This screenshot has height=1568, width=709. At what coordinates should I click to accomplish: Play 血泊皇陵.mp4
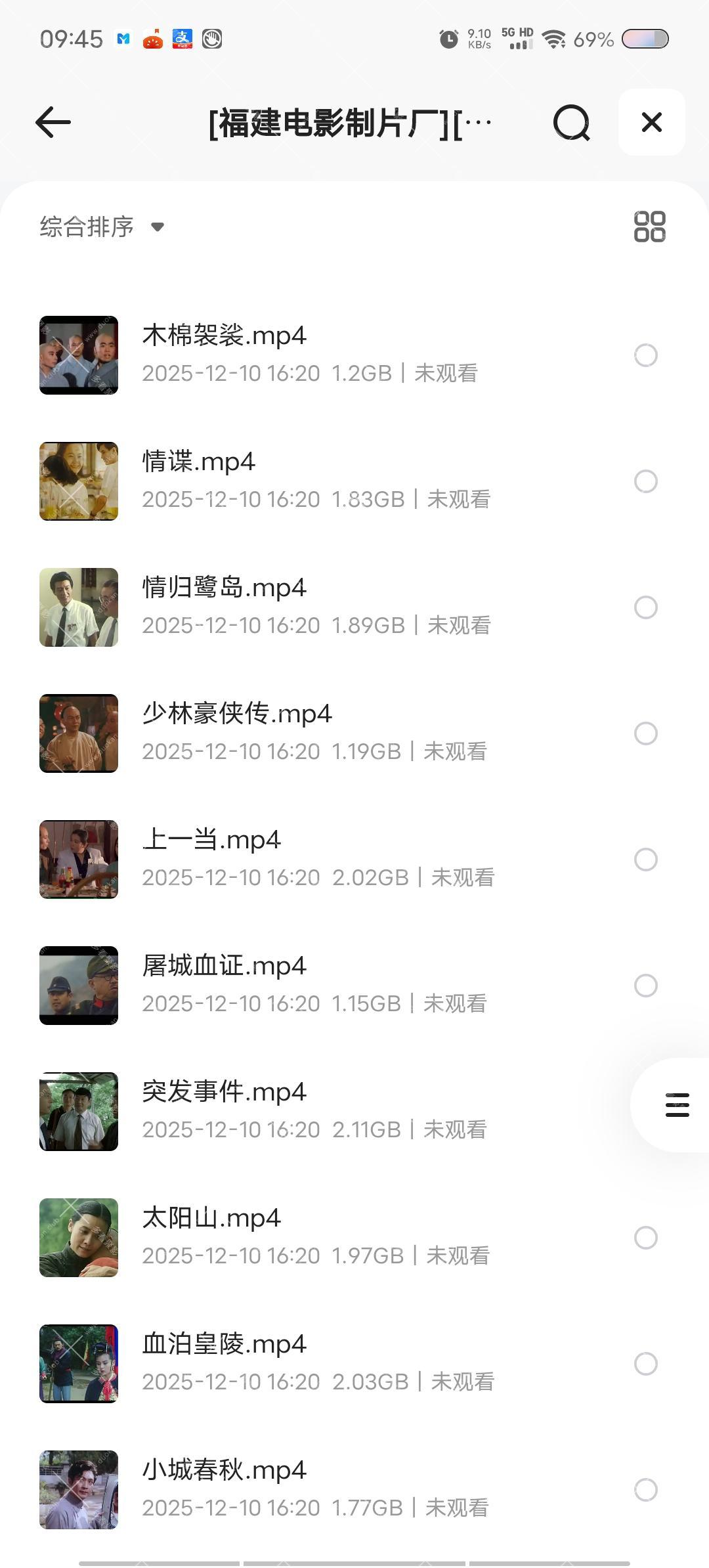225,1345
